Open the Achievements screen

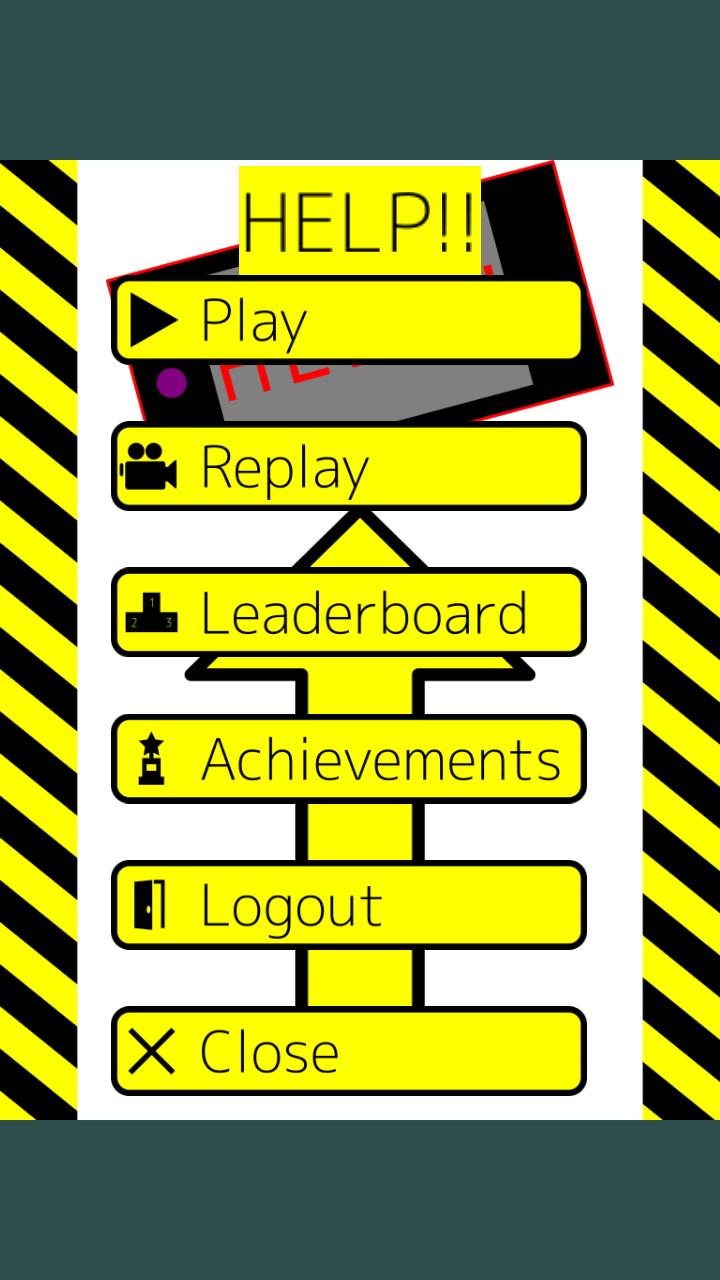tap(347, 759)
